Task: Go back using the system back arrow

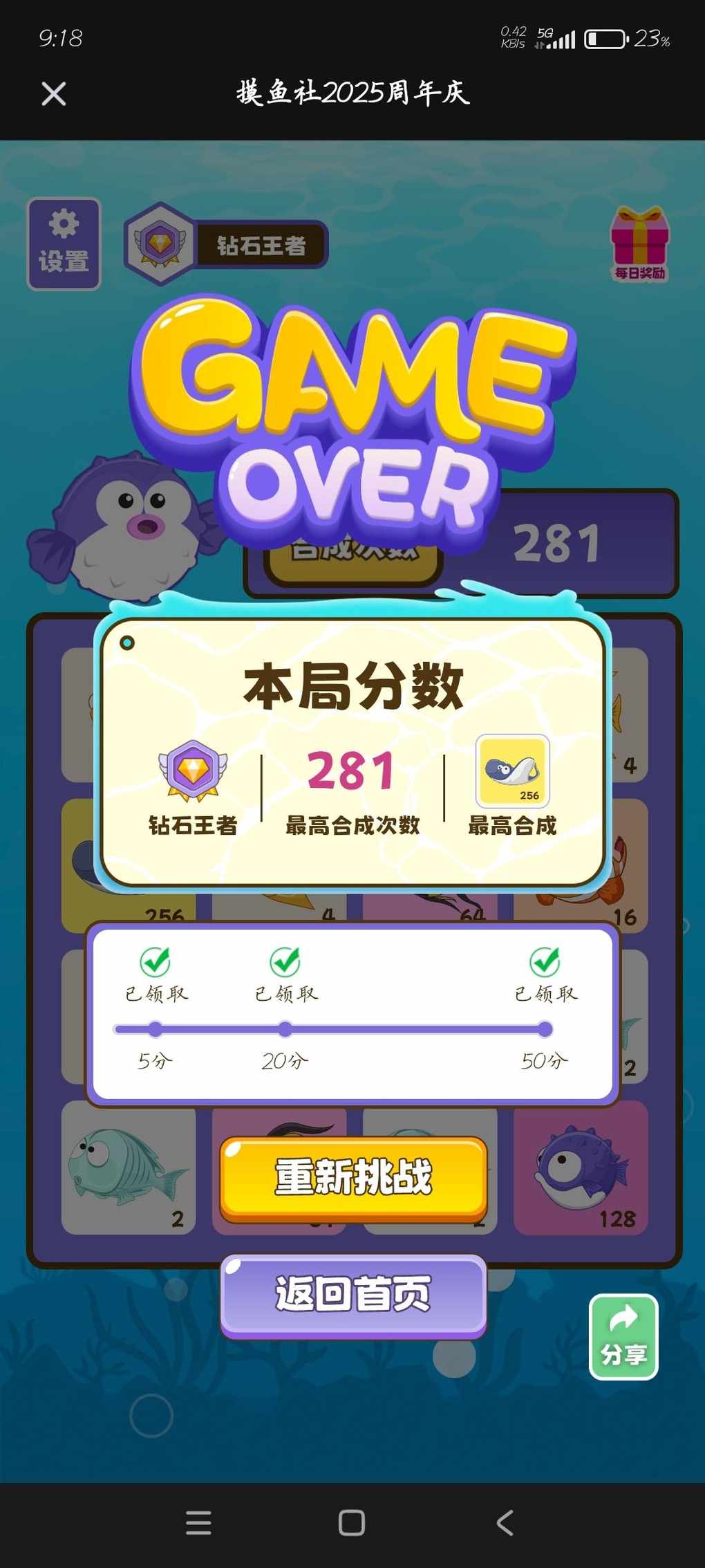Action: (505, 1522)
